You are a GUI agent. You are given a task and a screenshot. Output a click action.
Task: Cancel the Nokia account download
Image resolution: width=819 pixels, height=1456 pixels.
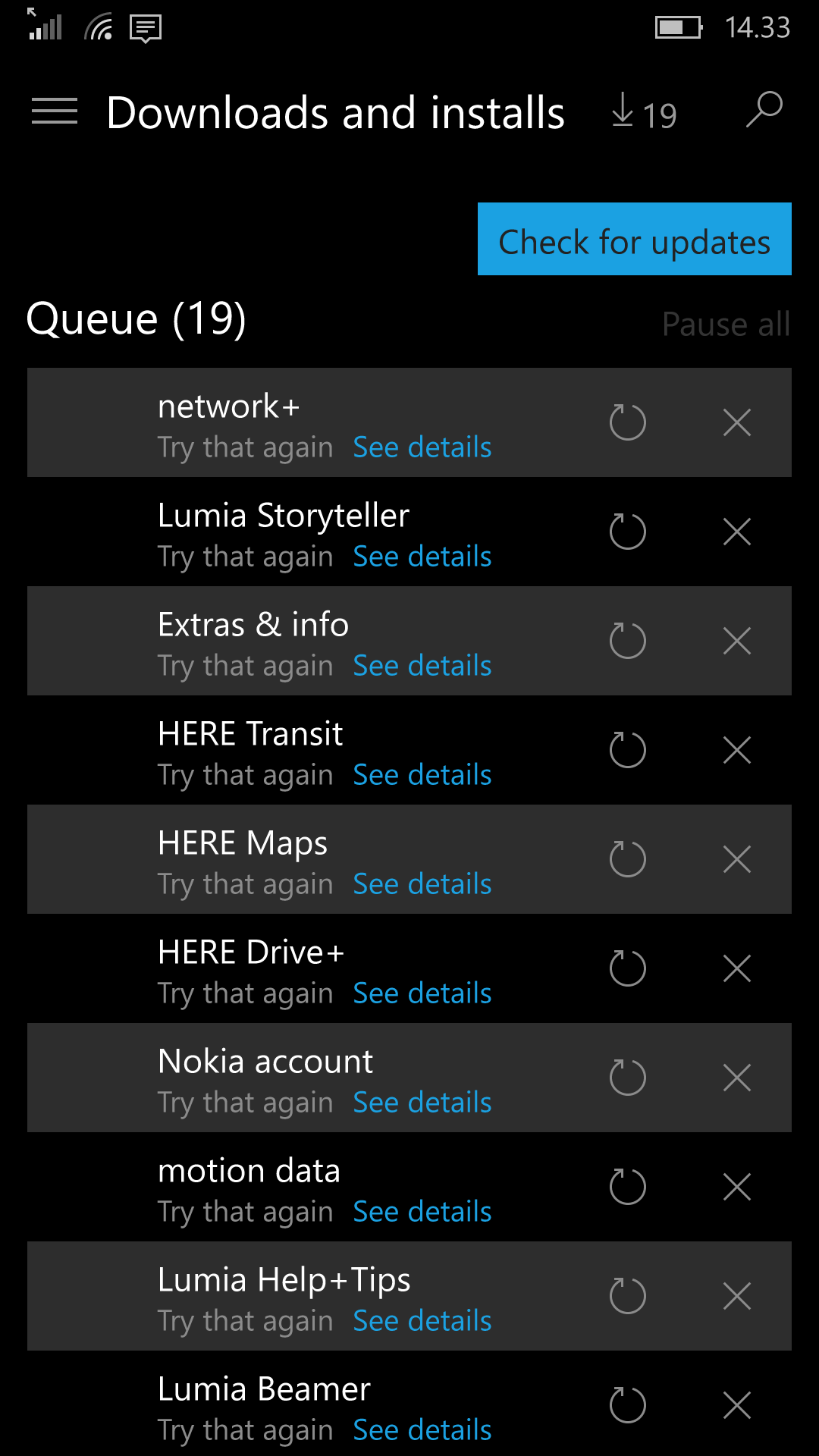point(737,1078)
